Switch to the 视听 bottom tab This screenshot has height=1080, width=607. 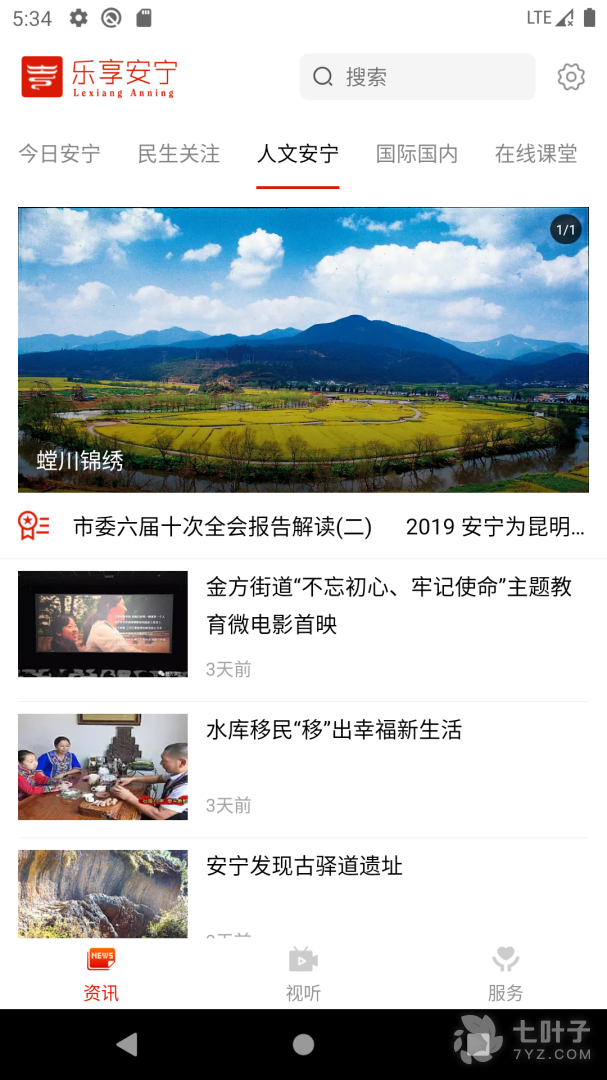click(x=303, y=974)
